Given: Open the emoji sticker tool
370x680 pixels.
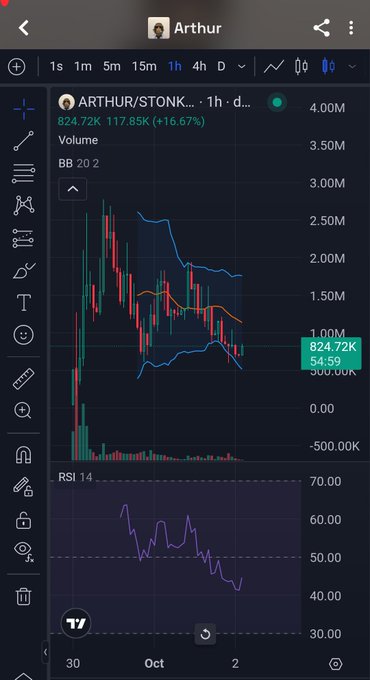Looking at the screenshot, I should tap(23, 335).
